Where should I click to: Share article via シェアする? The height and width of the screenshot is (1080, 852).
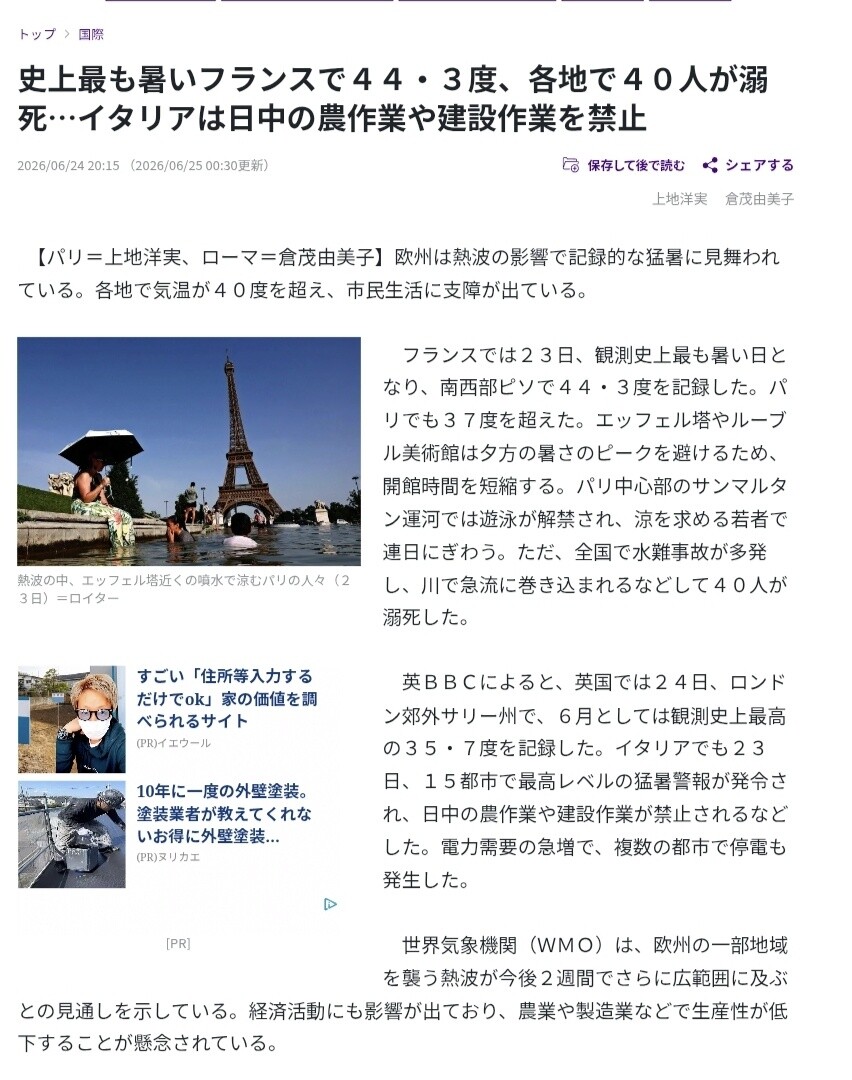[748, 165]
